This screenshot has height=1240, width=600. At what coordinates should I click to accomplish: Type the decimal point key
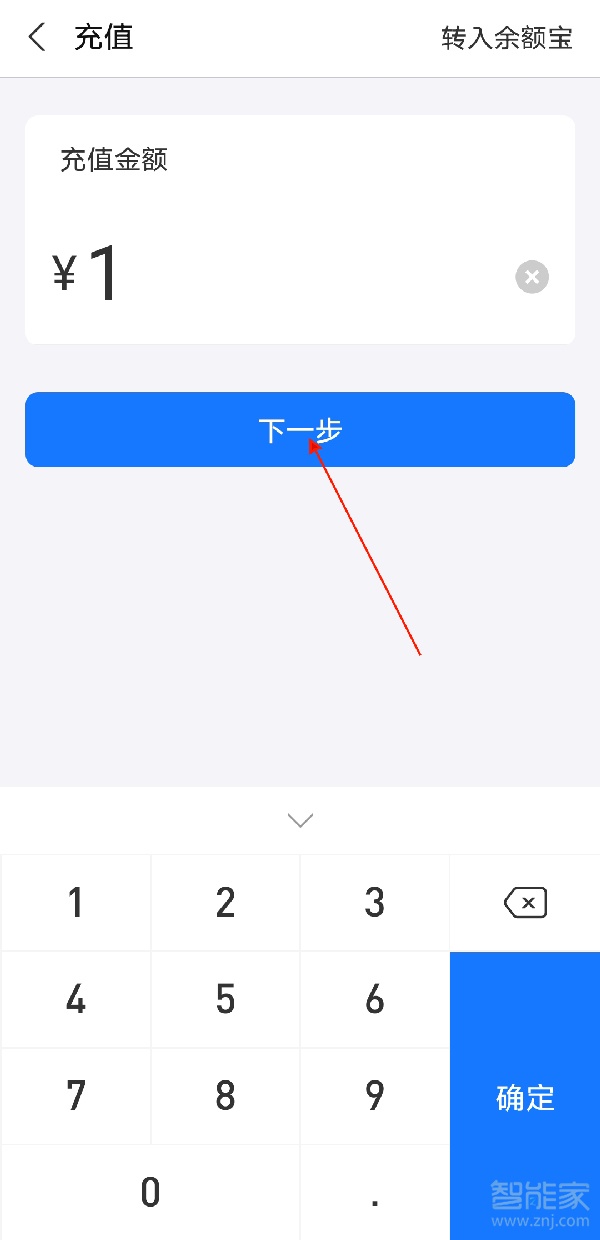click(375, 1192)
